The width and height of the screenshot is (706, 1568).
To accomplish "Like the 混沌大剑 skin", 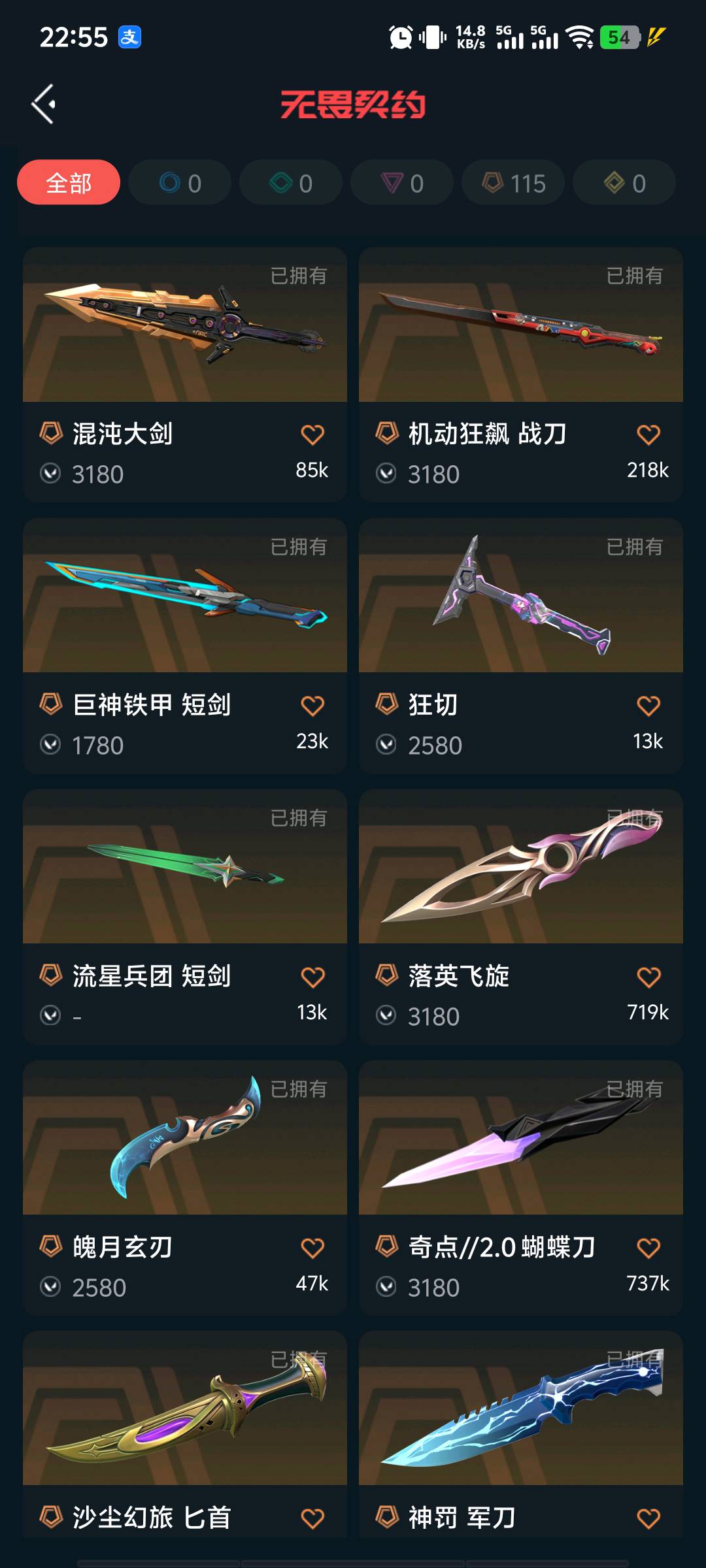I will (x=312, y=434).
